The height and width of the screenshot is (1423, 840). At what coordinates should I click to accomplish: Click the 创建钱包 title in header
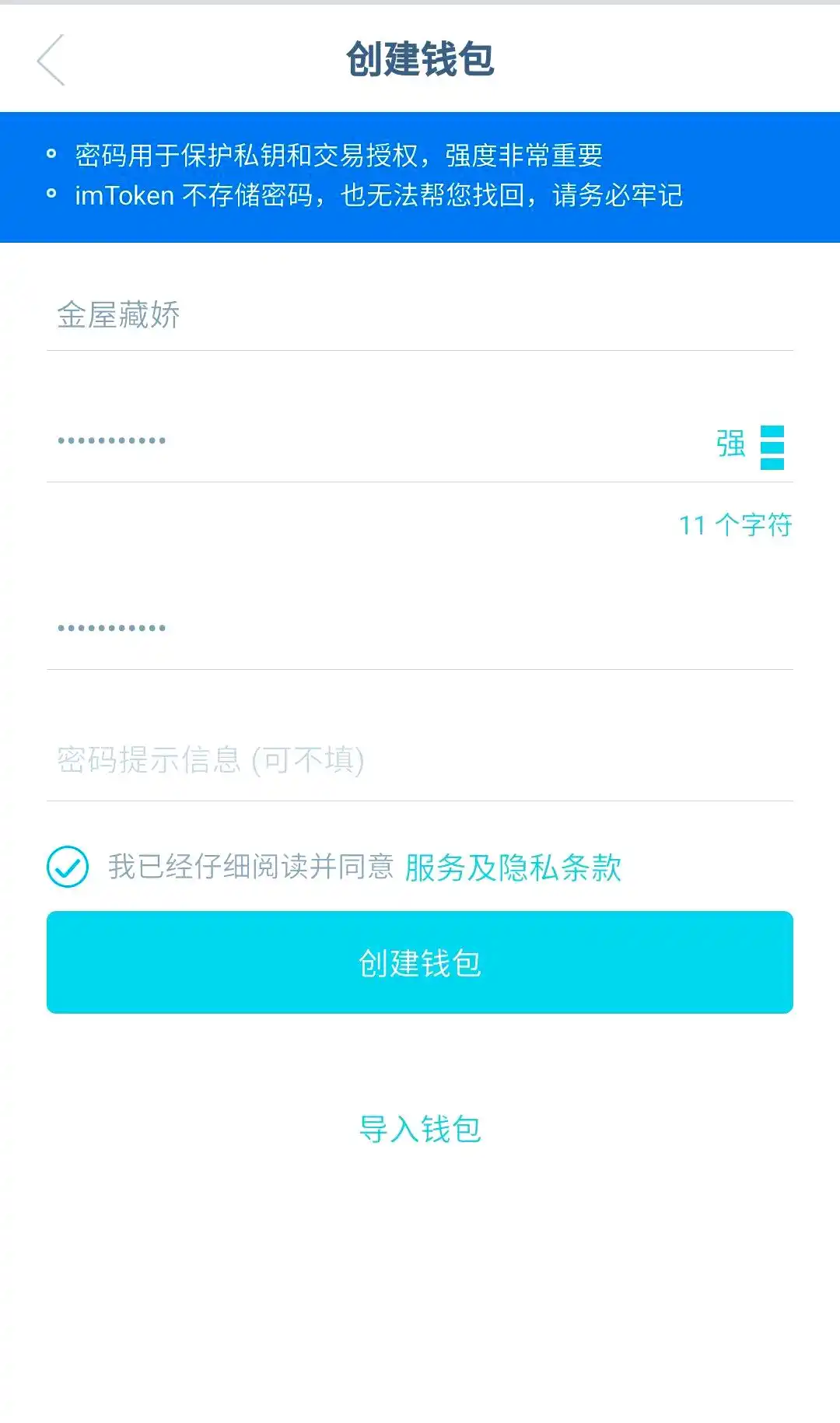420,58
